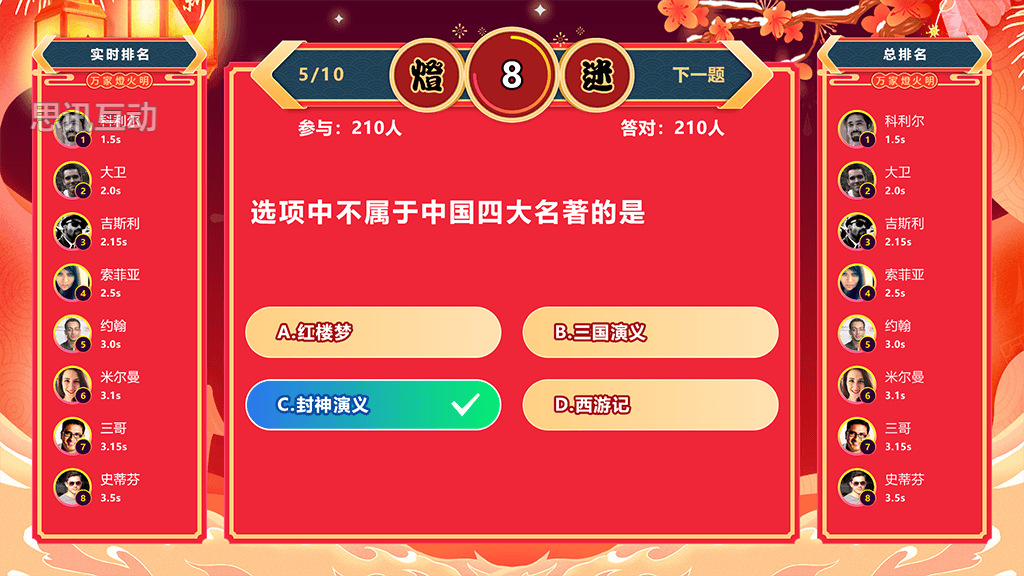Choose option C.封神演义
1024x576 pixels.
pyautogui.click(x=373, y=405)
